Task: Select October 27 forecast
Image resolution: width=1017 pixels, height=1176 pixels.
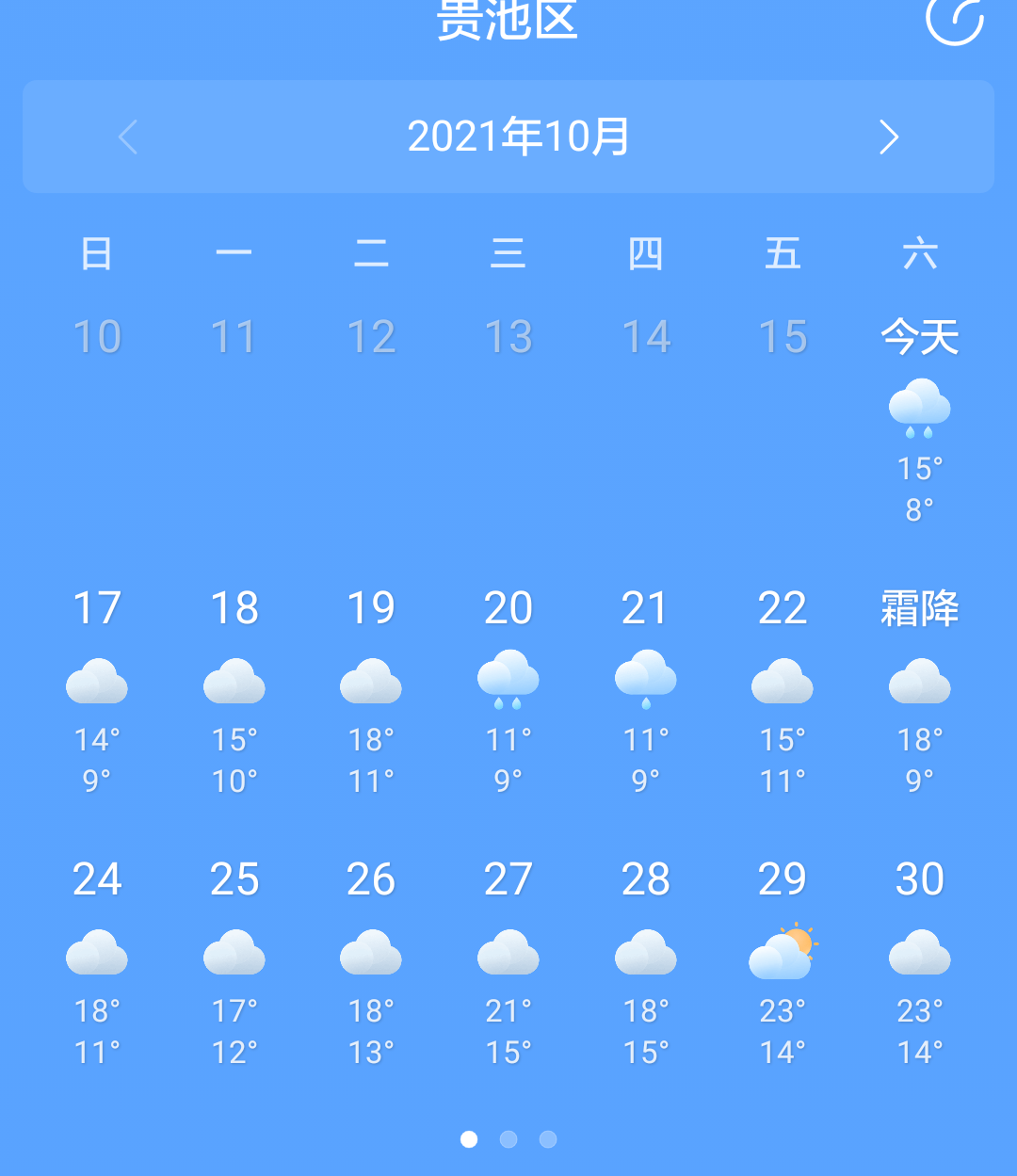Action: click(508, 962)
